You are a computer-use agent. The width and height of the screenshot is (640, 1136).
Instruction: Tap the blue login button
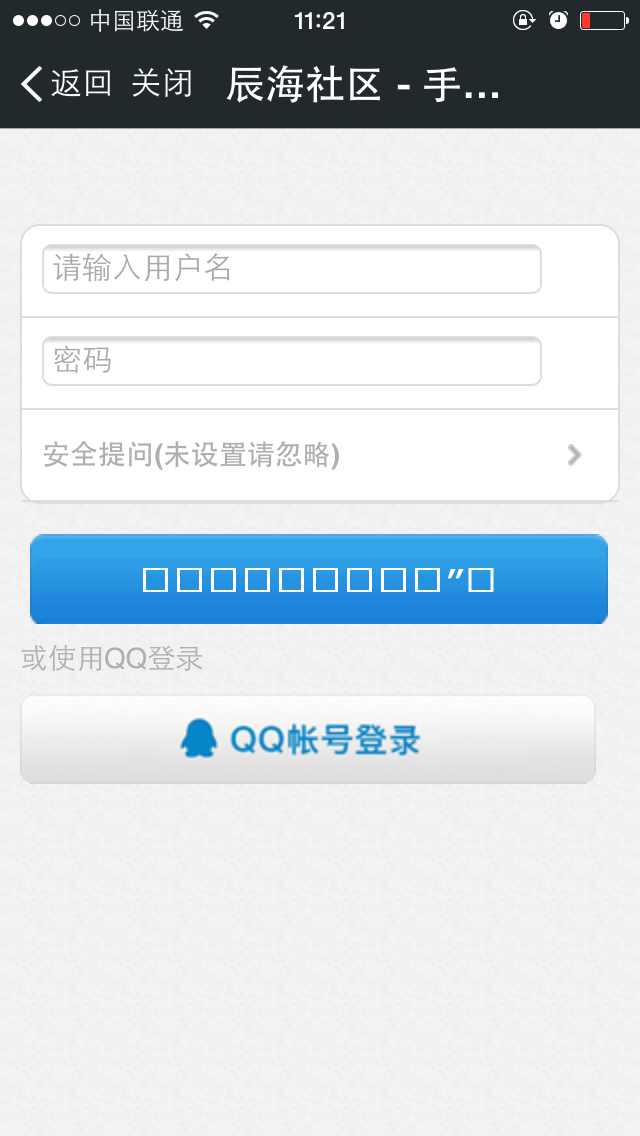[x=319, y=579]
